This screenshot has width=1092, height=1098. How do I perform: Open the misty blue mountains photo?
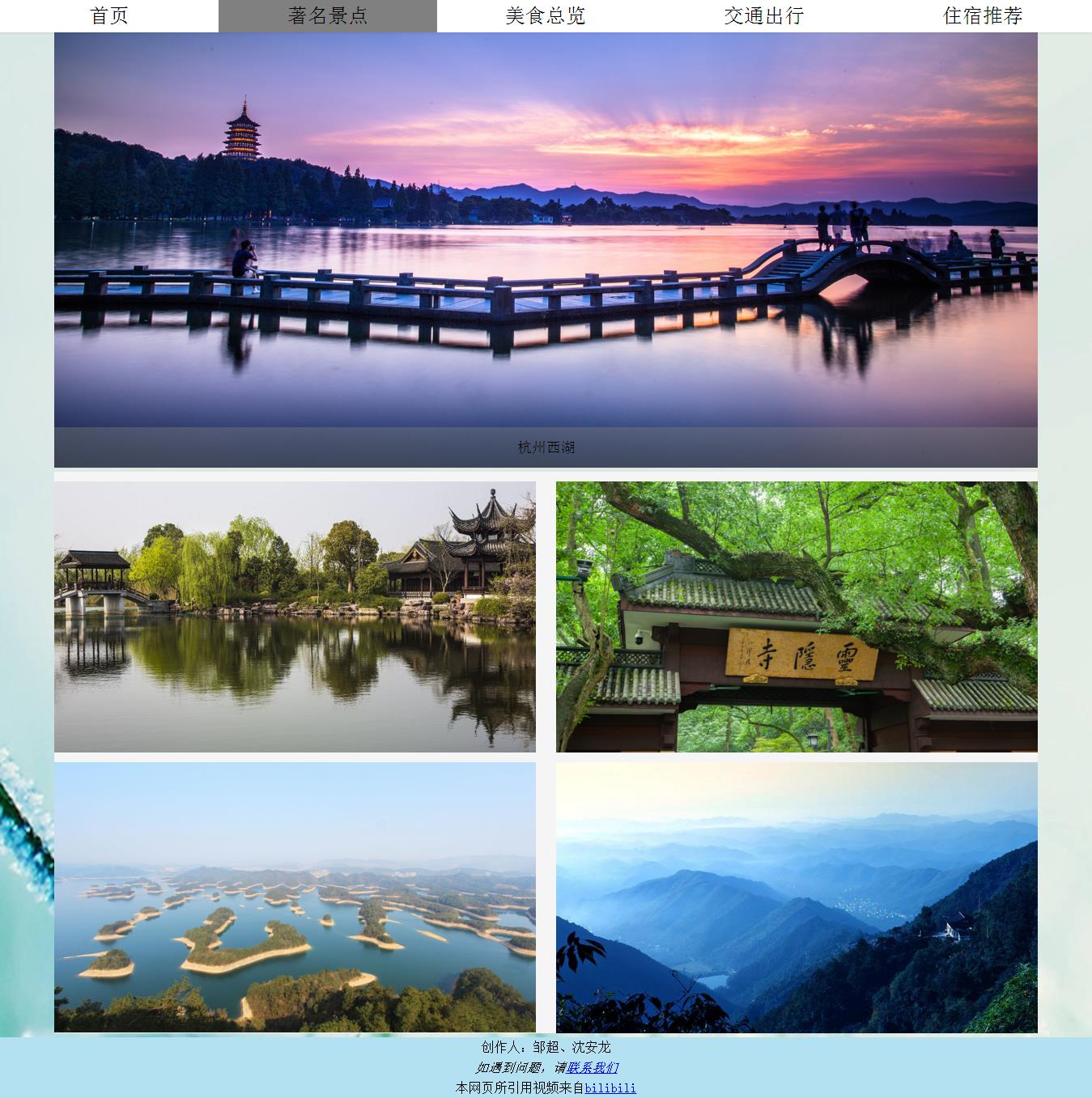[x=797, y=897]
